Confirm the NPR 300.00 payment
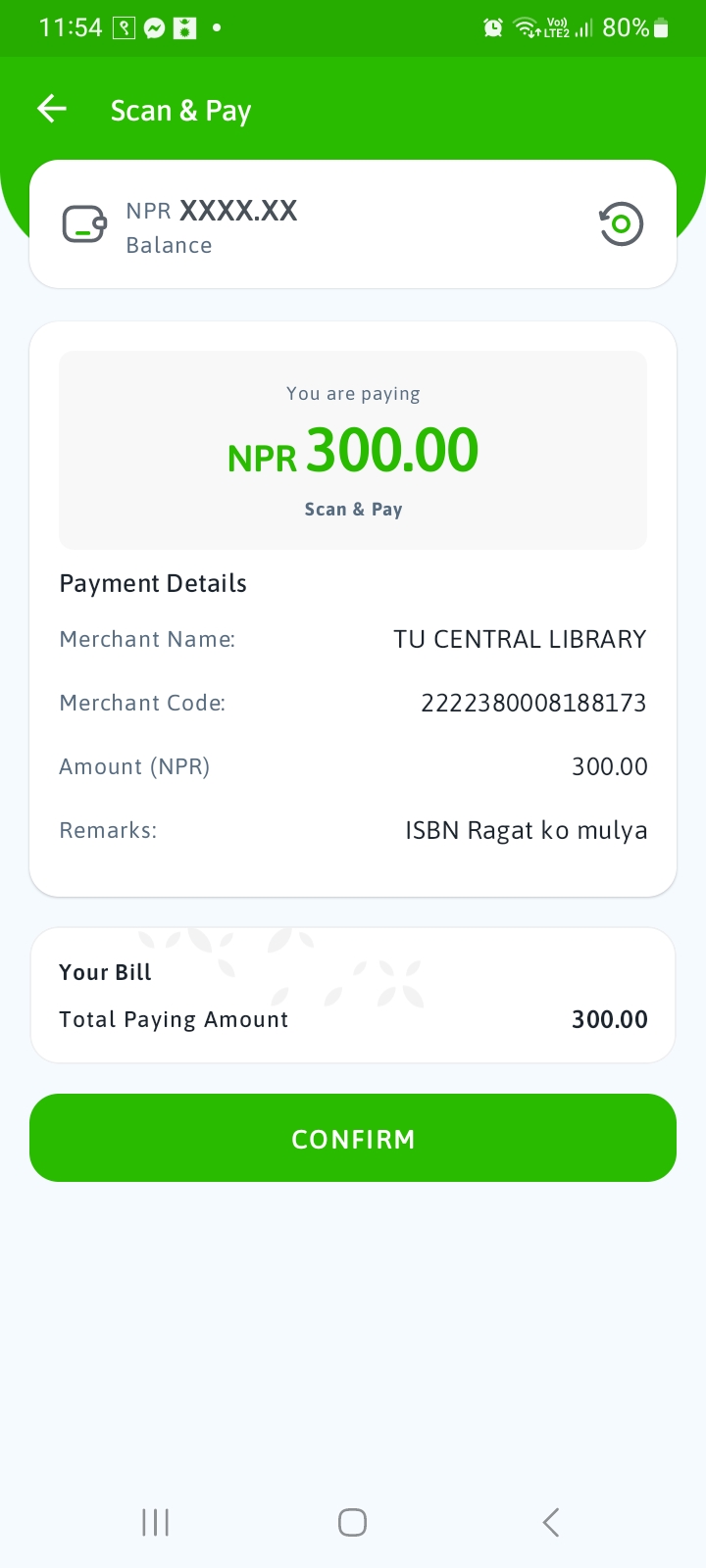706x1568 pixels. coord(353,1138)
